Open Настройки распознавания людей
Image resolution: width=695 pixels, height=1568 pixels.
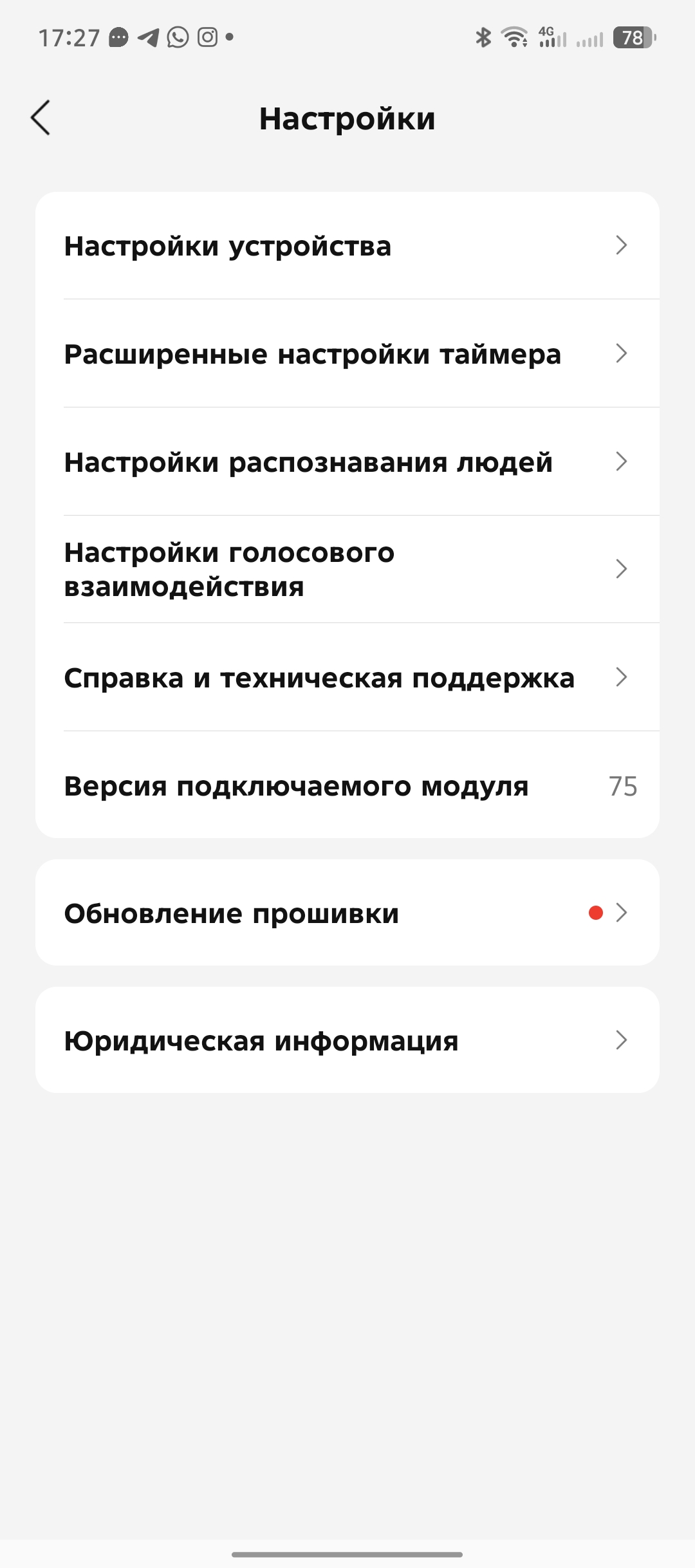tap(347, 462)
